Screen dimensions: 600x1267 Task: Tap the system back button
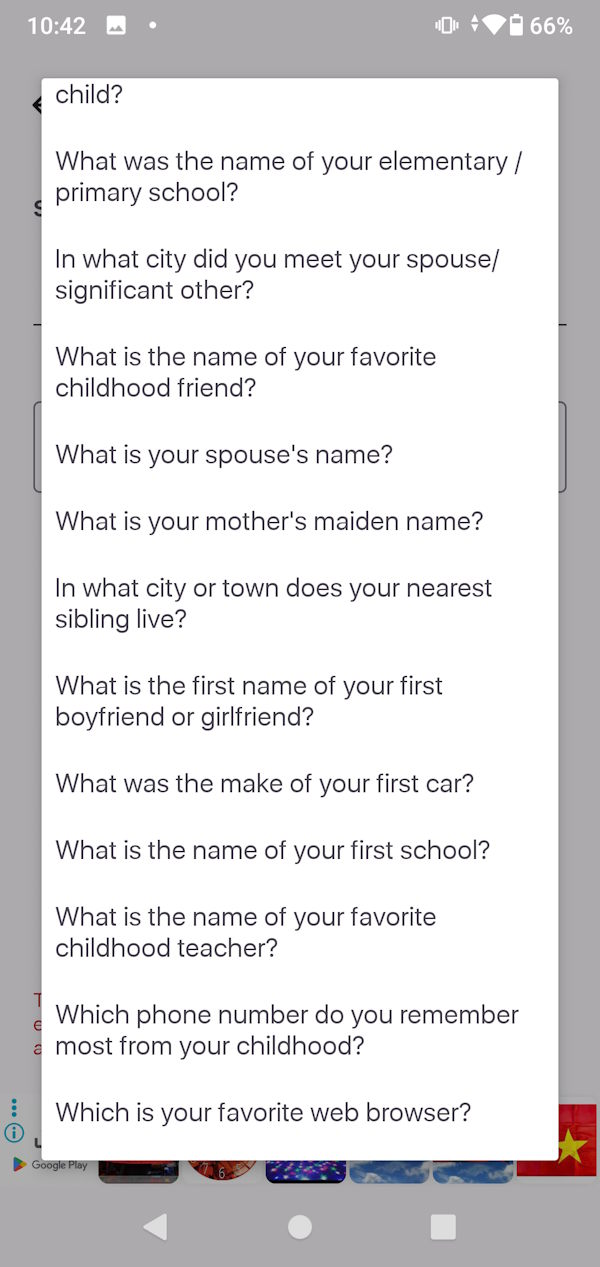[x=155, y=1227]
